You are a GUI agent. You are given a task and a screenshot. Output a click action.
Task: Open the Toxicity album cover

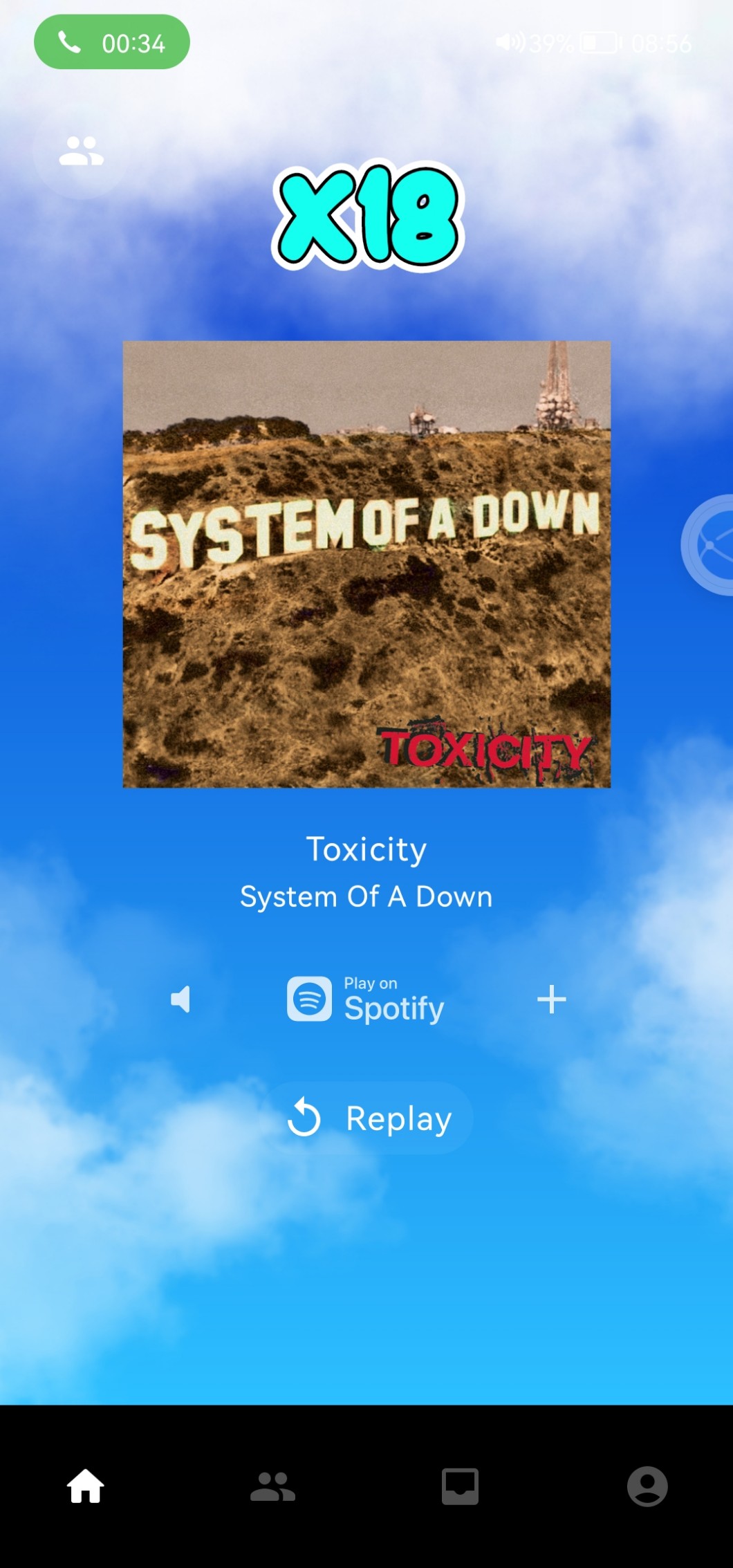366,564
